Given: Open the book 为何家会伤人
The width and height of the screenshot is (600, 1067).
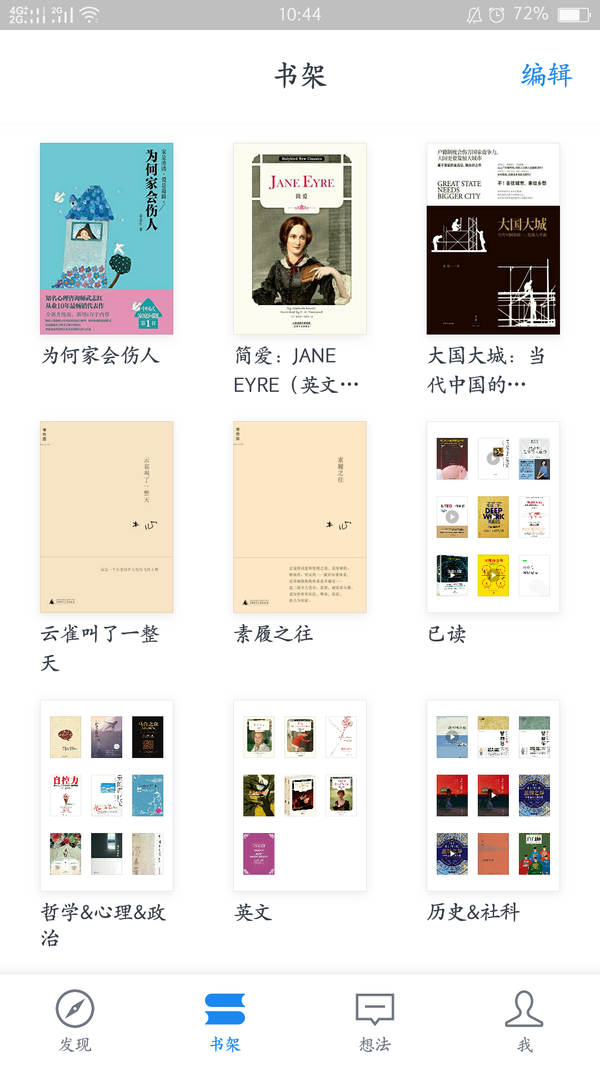Looking at the screenshot, I should coord(107,238).
